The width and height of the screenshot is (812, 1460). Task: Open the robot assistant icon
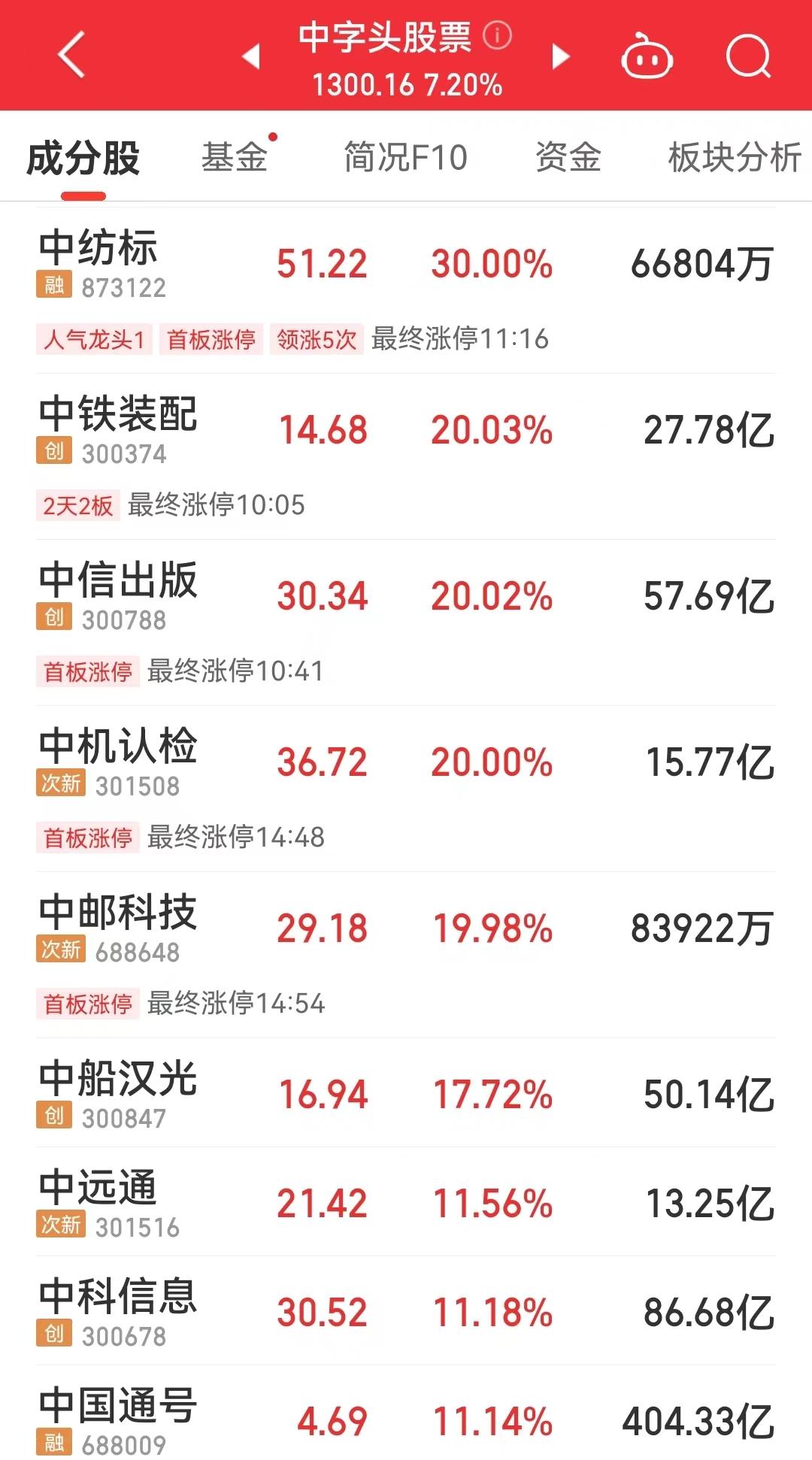(647, 56)
